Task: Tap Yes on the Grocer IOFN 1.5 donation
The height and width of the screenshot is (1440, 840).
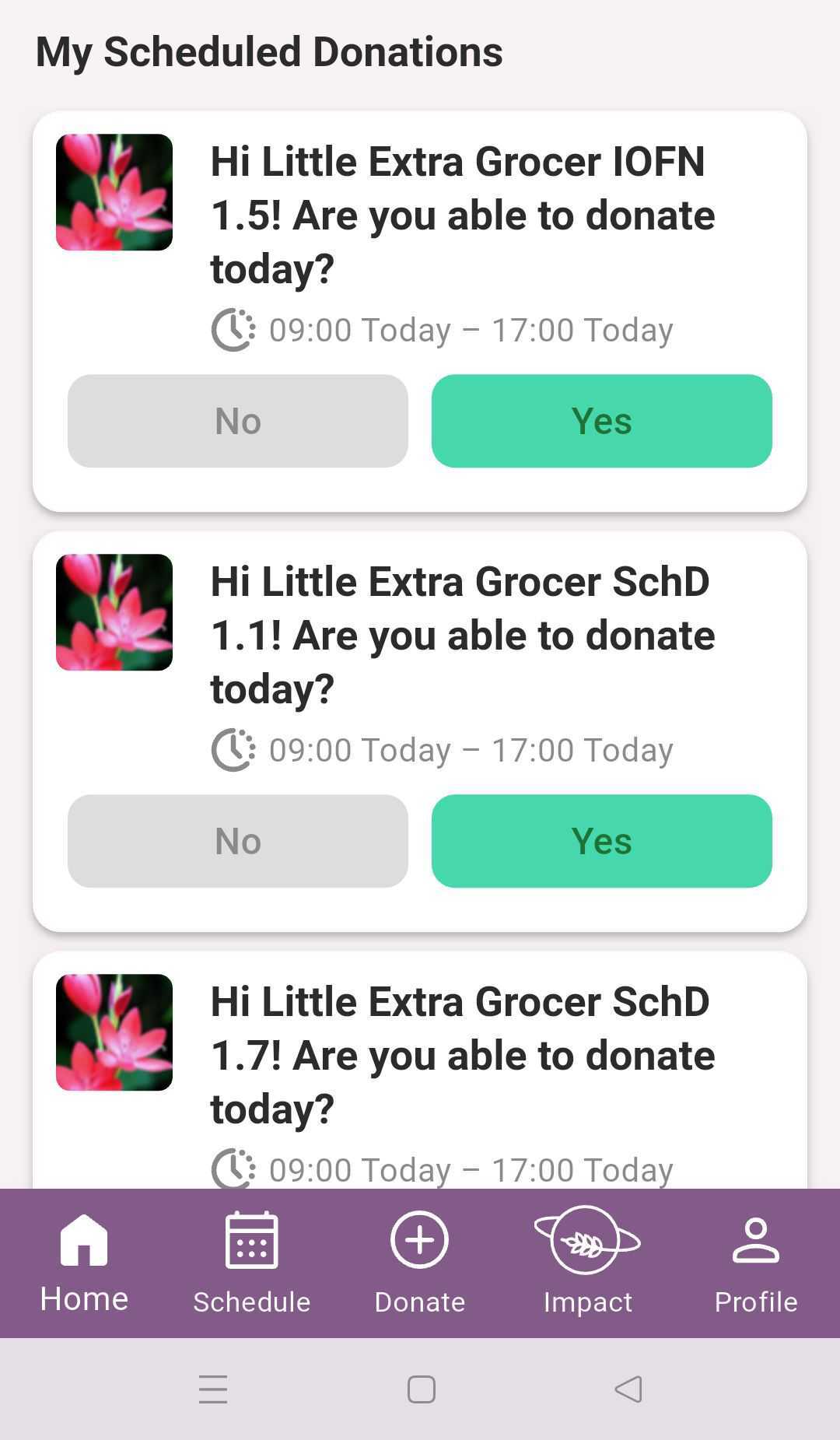Action: pos(601,421)
